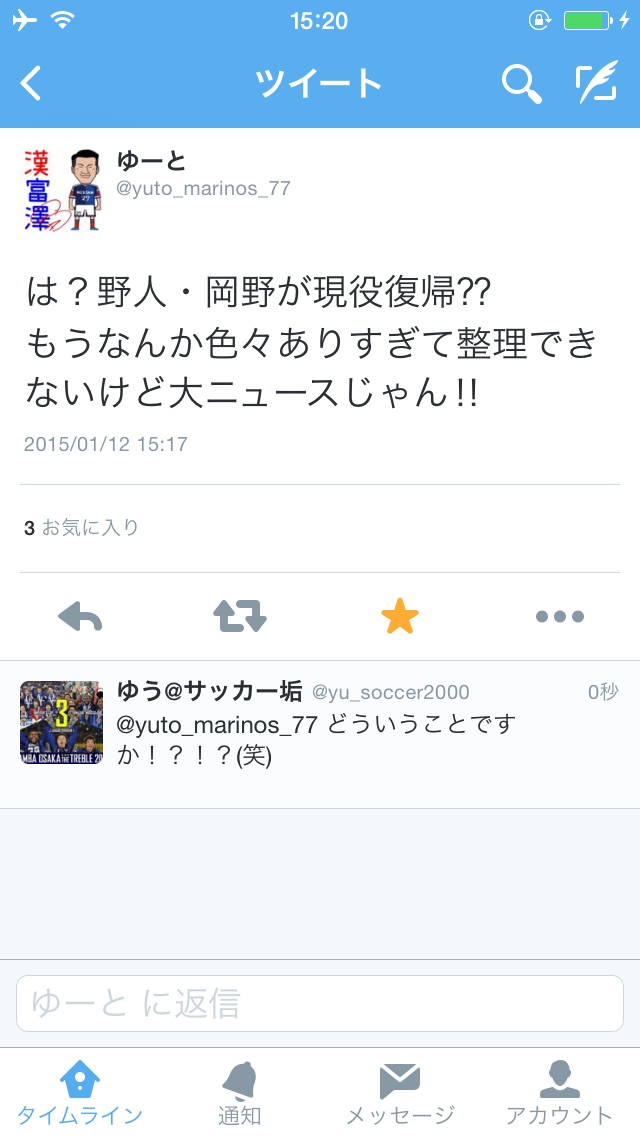Tap the @yuto_marinos_77 mention in the reply

tap(217, 725)
